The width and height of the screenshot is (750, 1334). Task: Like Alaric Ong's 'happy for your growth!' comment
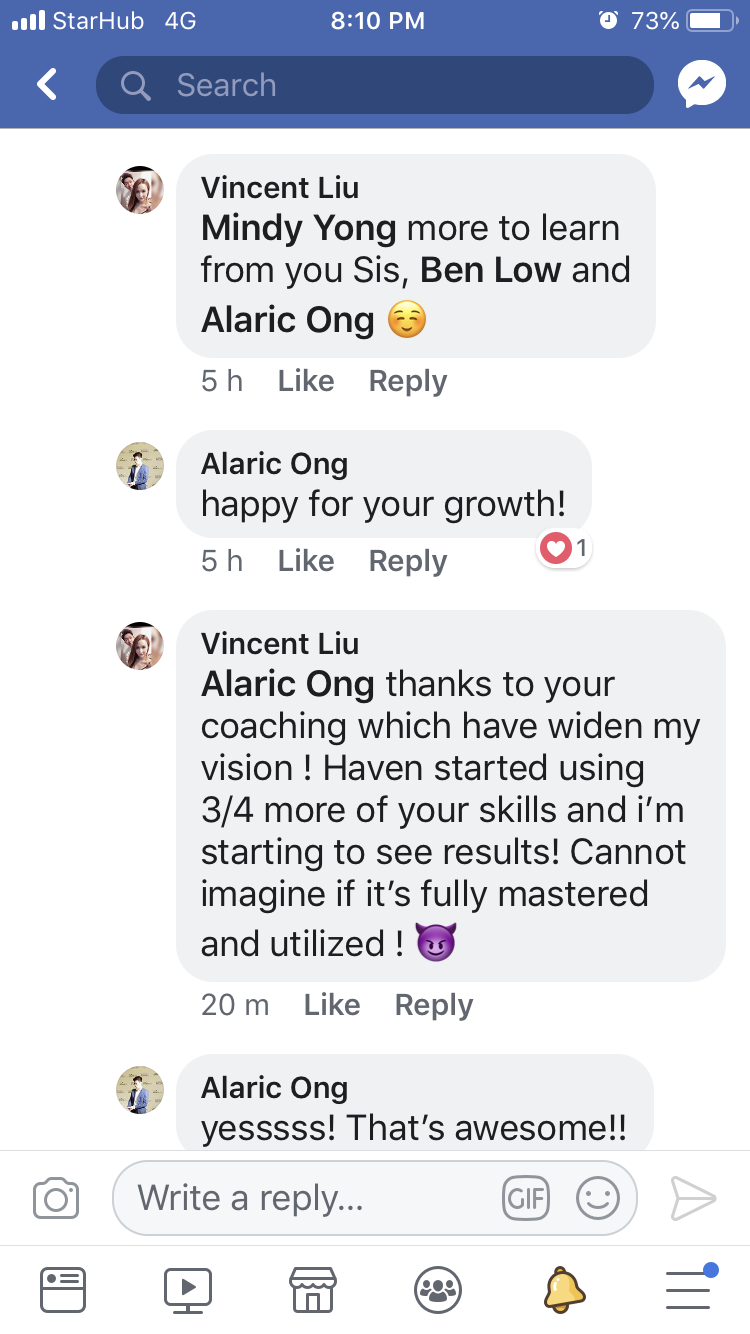point(305,561)
